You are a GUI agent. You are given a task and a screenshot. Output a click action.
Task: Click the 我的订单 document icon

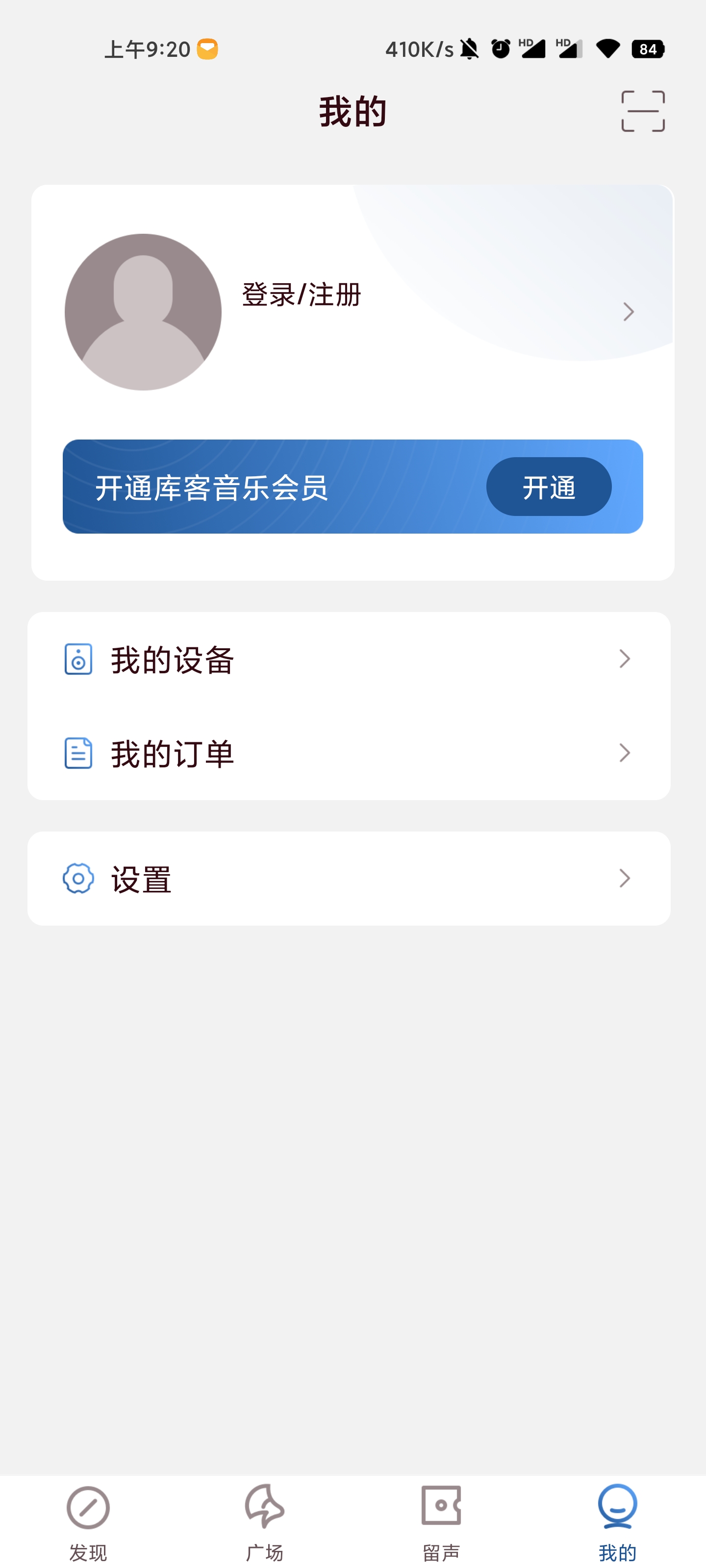(x=77, y=753)
